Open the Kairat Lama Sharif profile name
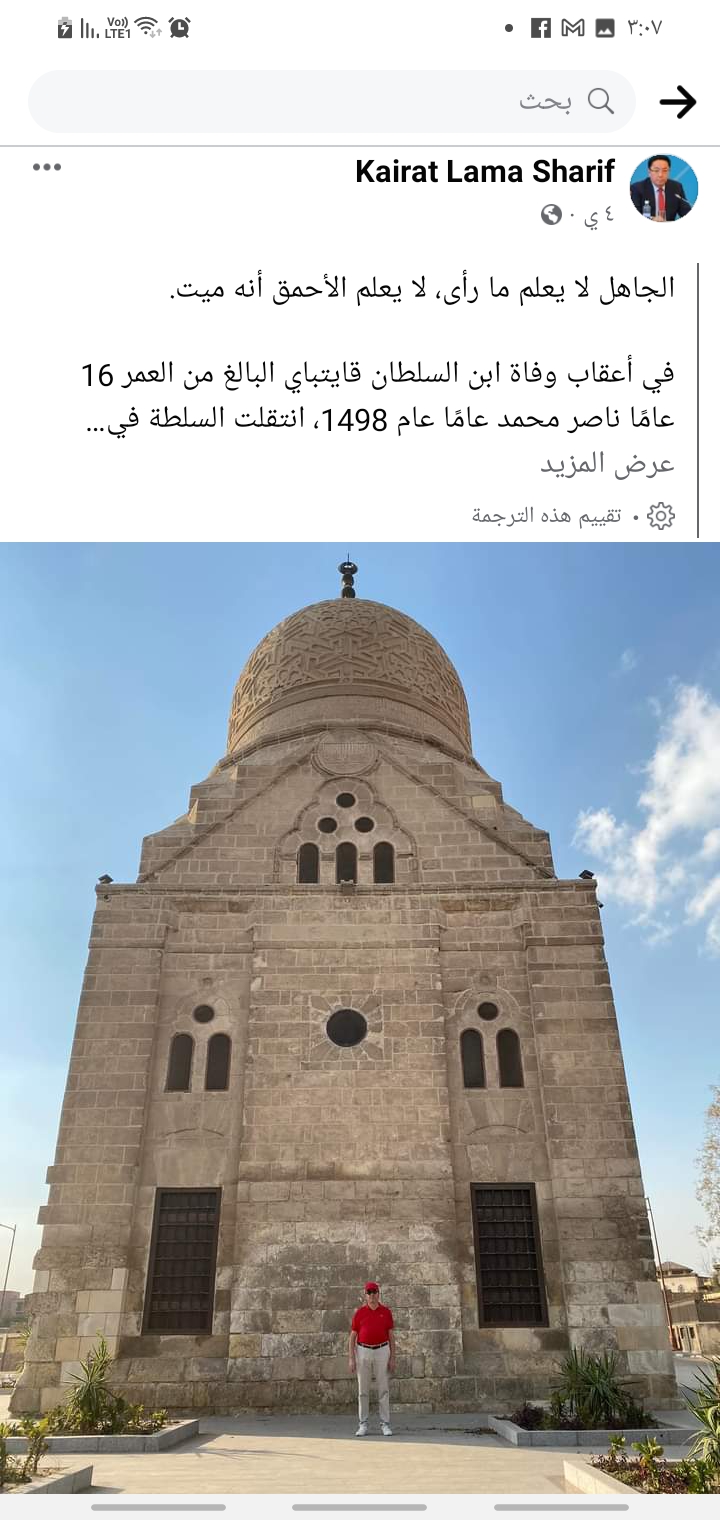The image size is (720, 1520). pos(485,171)
